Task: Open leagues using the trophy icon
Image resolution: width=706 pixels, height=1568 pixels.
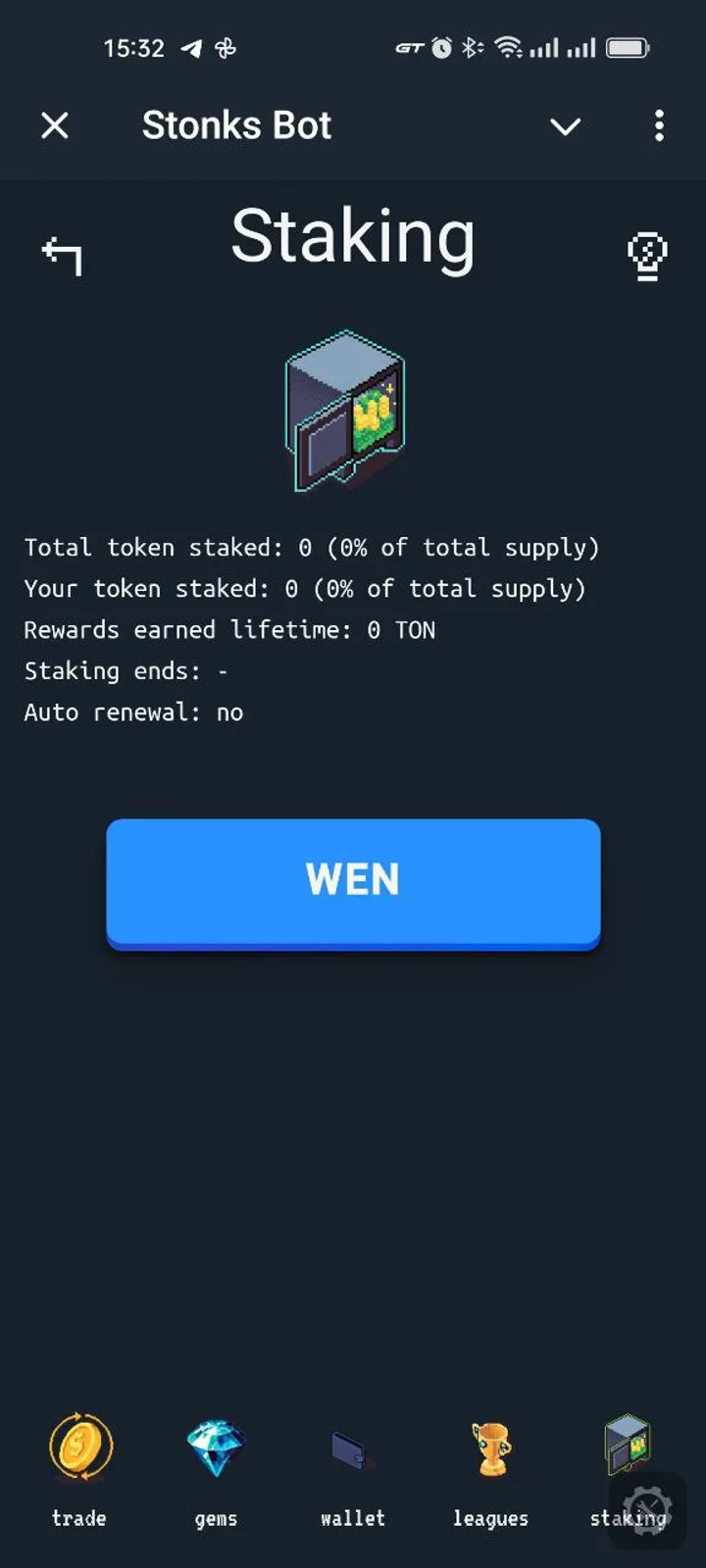Action: click(490, 1445)
